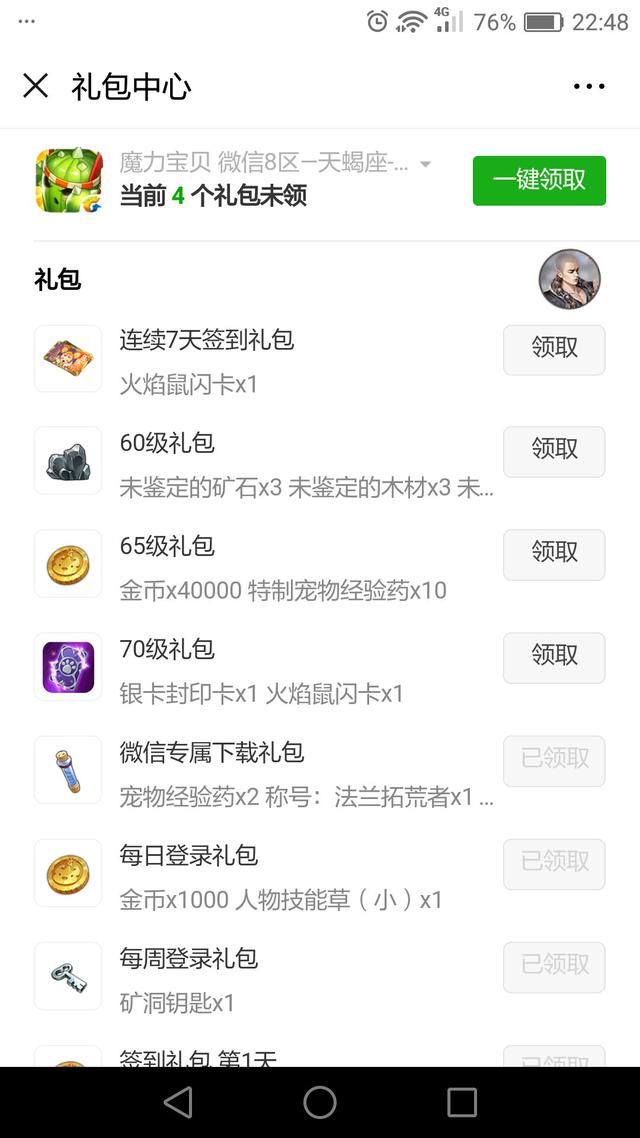Open the three-dot overflow menu
640x1138 pixels.
[x=589, y=86]
